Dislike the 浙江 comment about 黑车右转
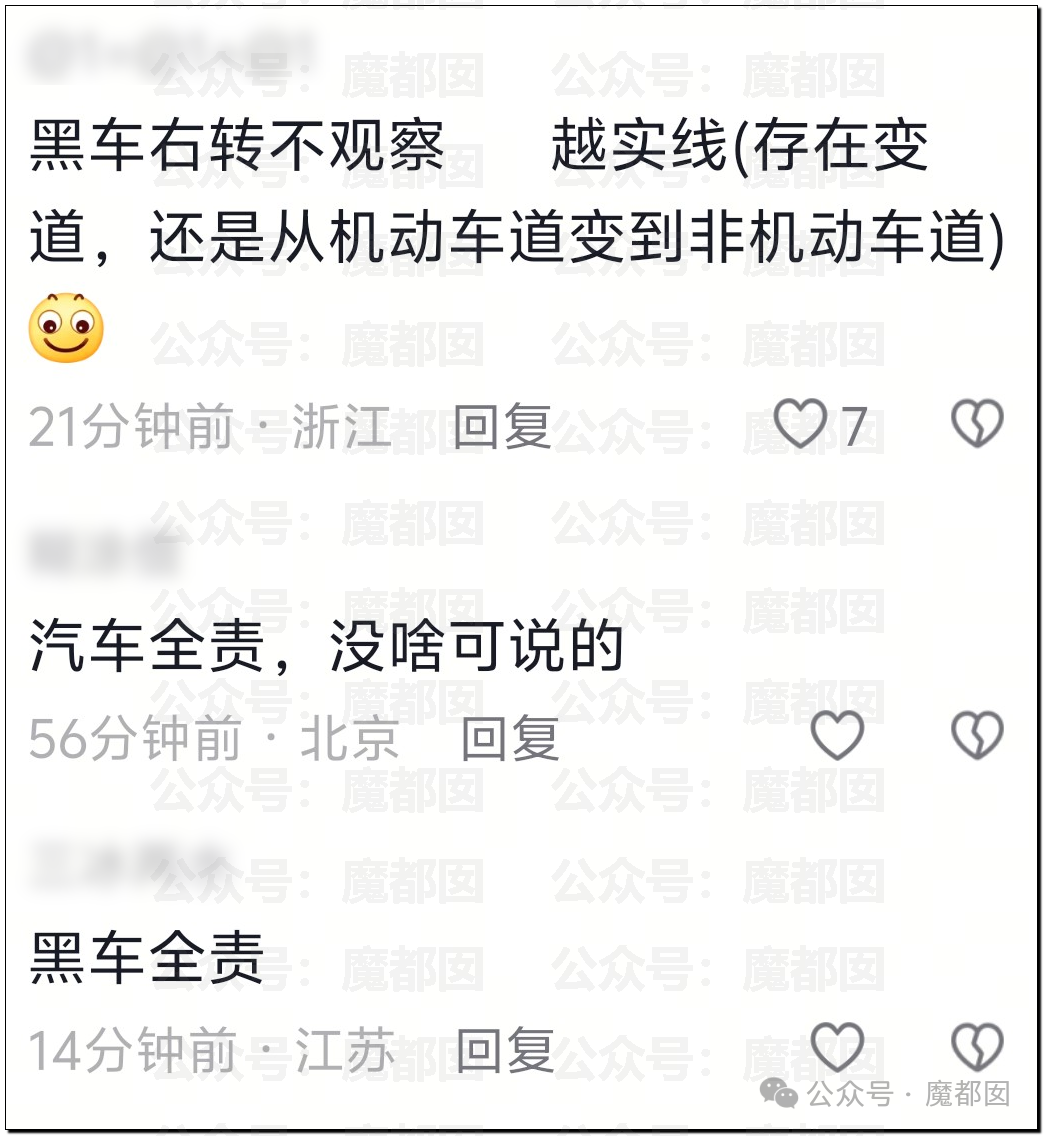Screen dimensions: 1044x1136 pos(976,425)
